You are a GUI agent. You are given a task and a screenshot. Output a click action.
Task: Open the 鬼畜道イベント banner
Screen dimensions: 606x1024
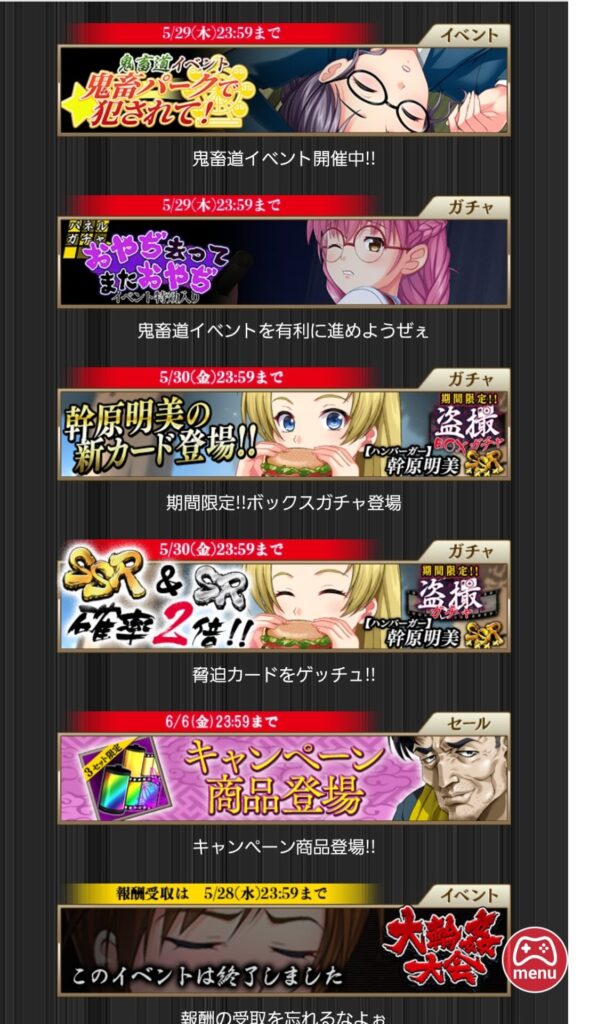[283, 91]
